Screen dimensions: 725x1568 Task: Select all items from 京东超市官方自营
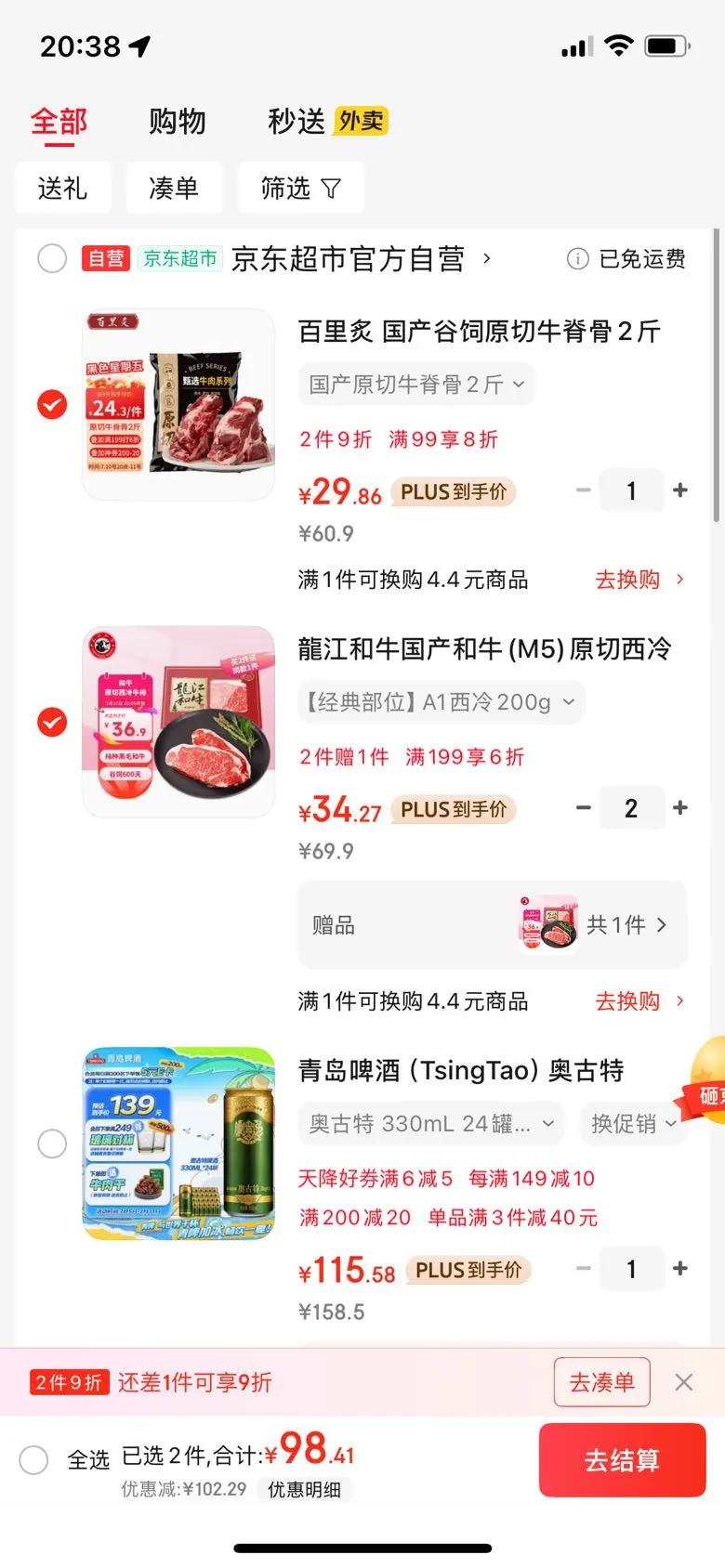[52, 258]
